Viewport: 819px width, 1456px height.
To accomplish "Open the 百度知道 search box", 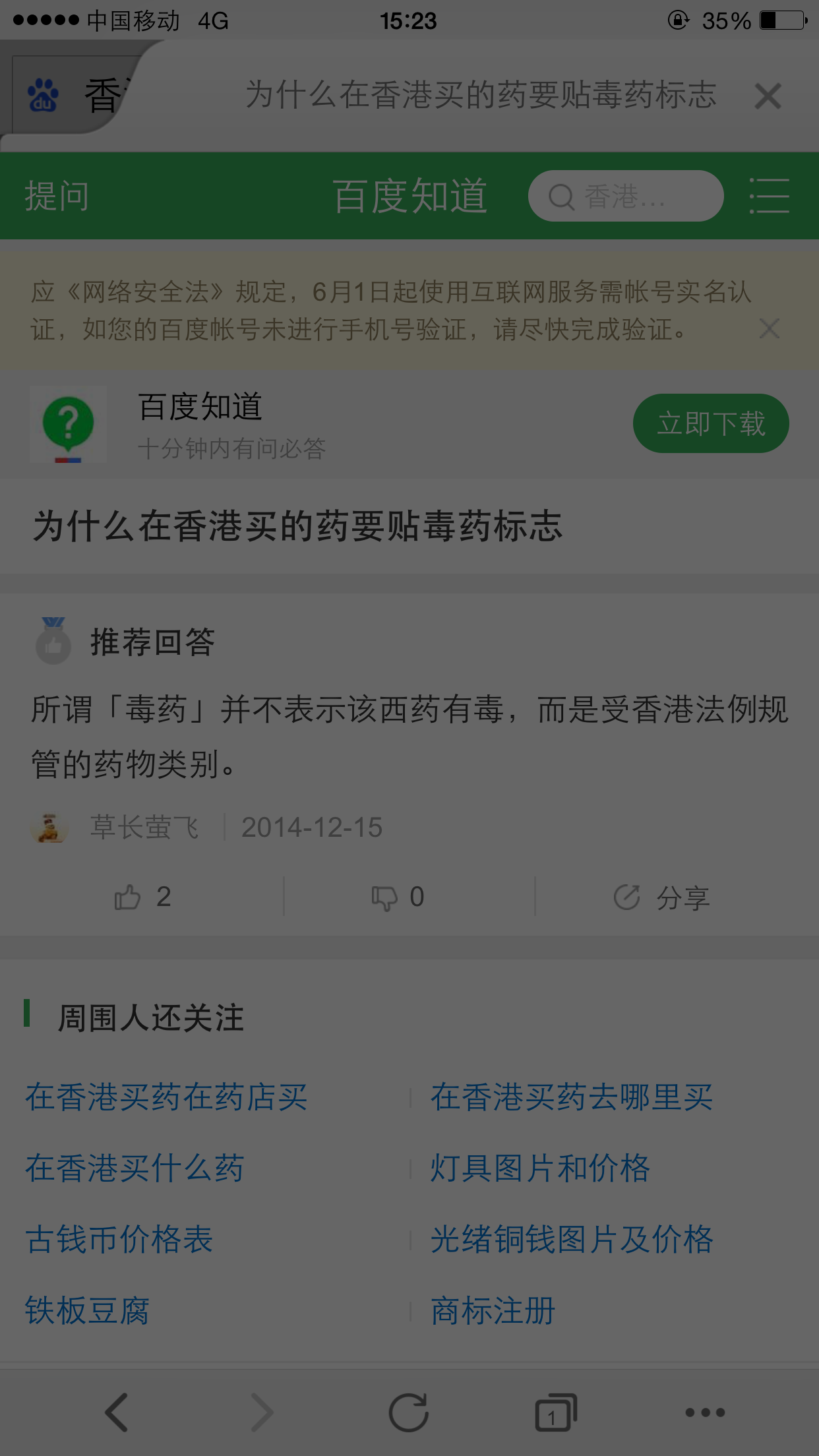I will point(625,196).
